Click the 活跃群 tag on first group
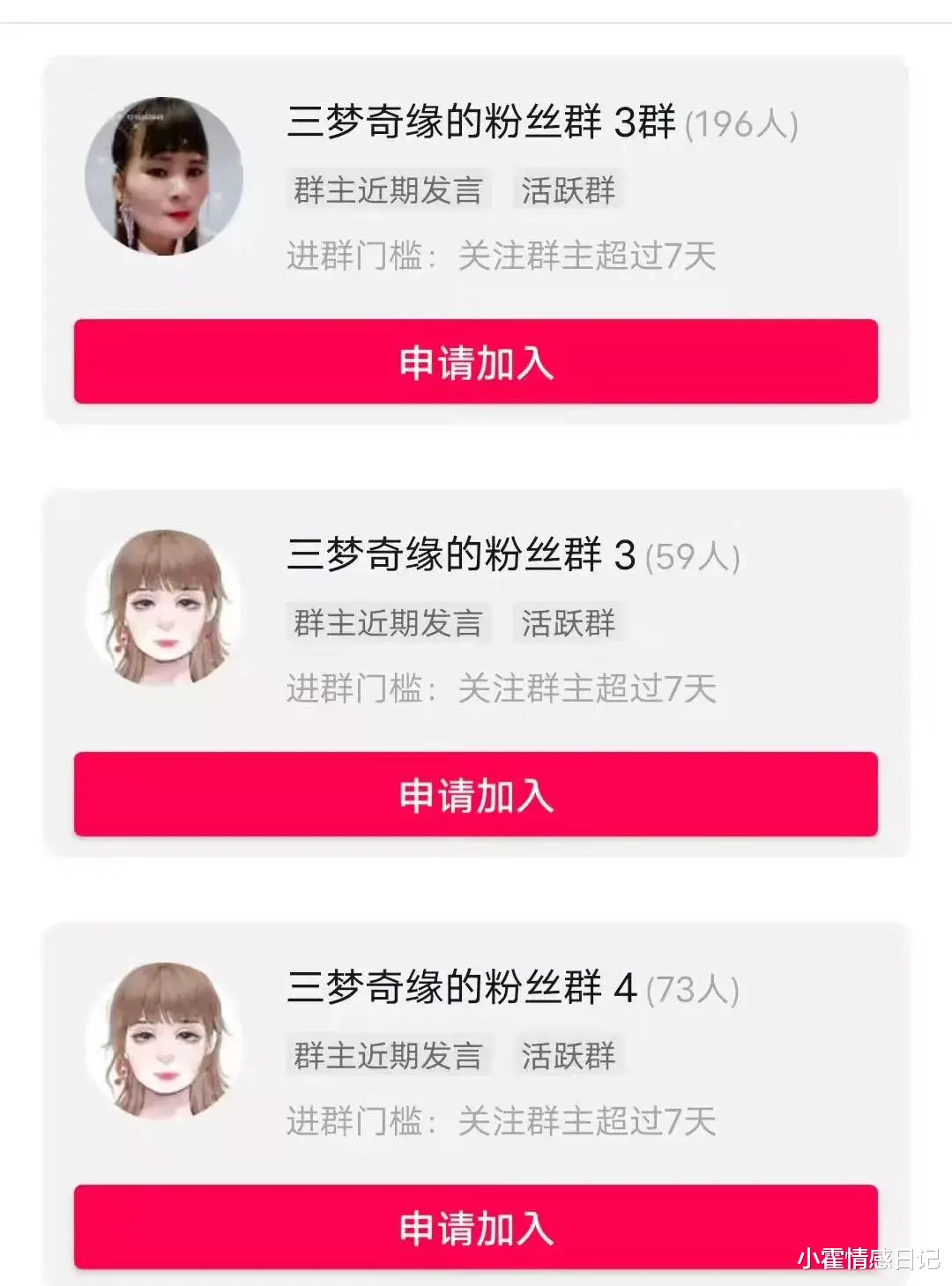The width and height of the screenshot is (952, 1286). coord(569,190)
